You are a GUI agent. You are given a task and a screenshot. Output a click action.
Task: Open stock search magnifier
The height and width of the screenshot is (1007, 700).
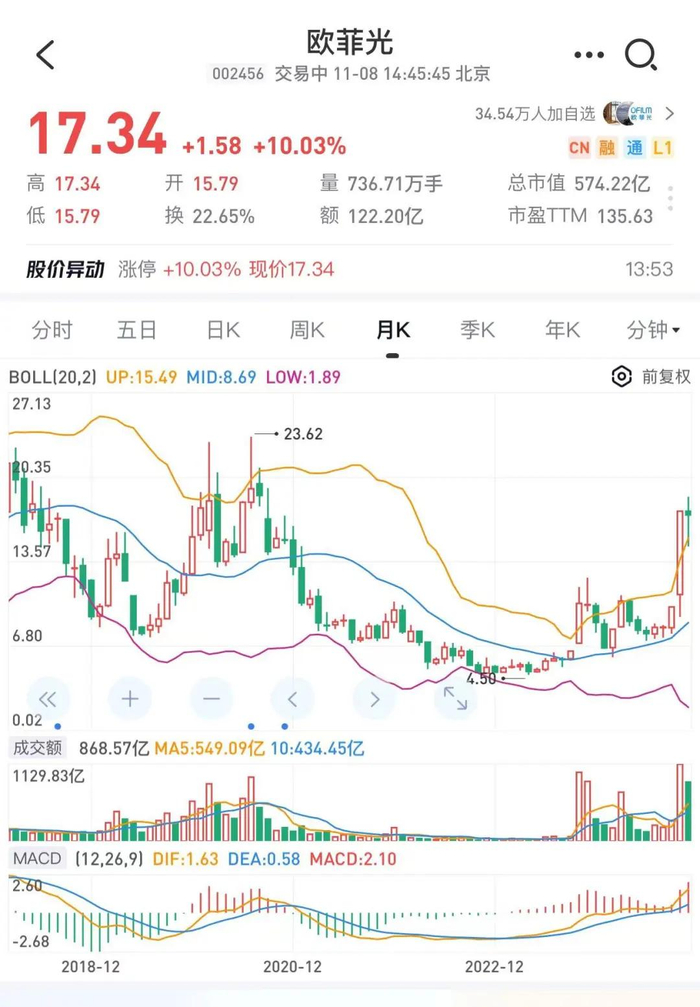click(641, 55)
